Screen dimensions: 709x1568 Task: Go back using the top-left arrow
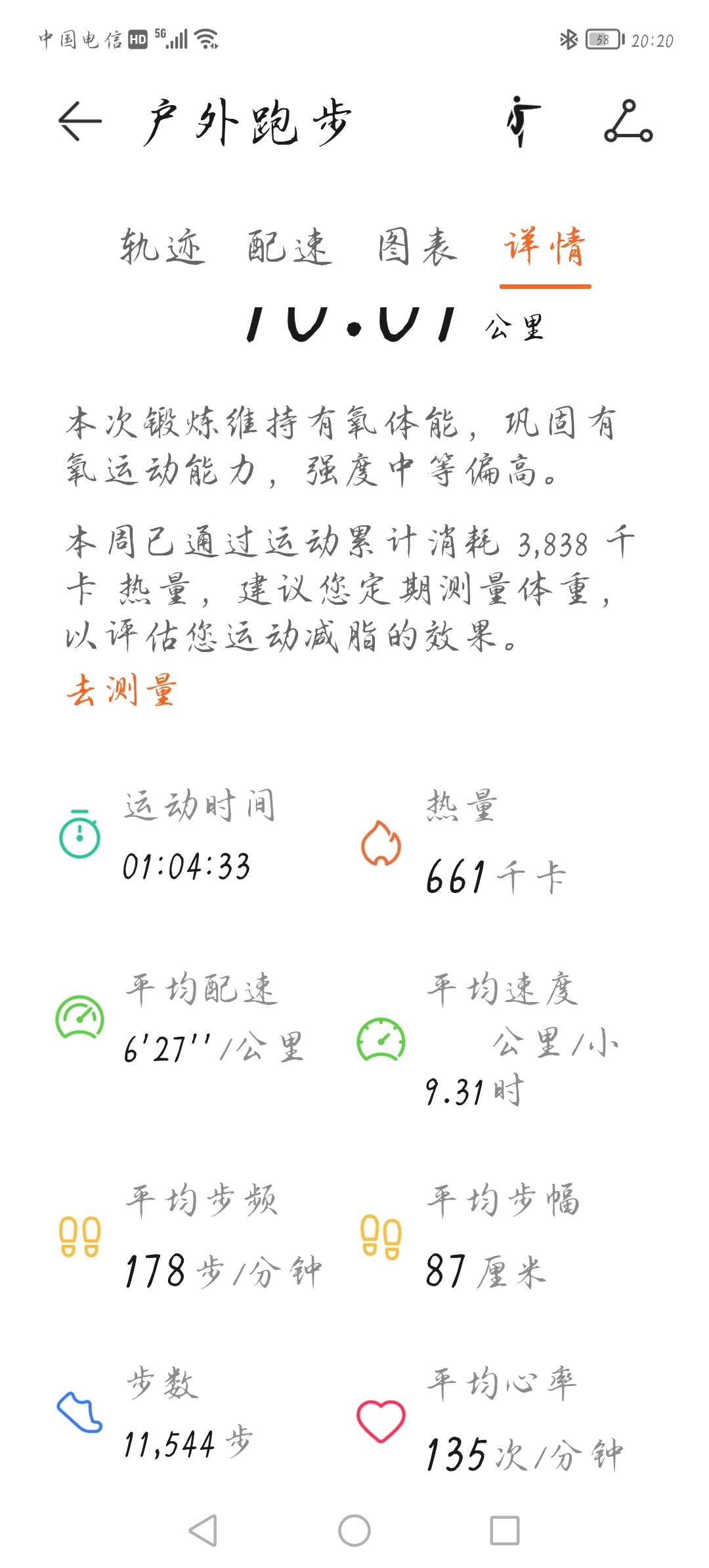(x=80, y=121)
